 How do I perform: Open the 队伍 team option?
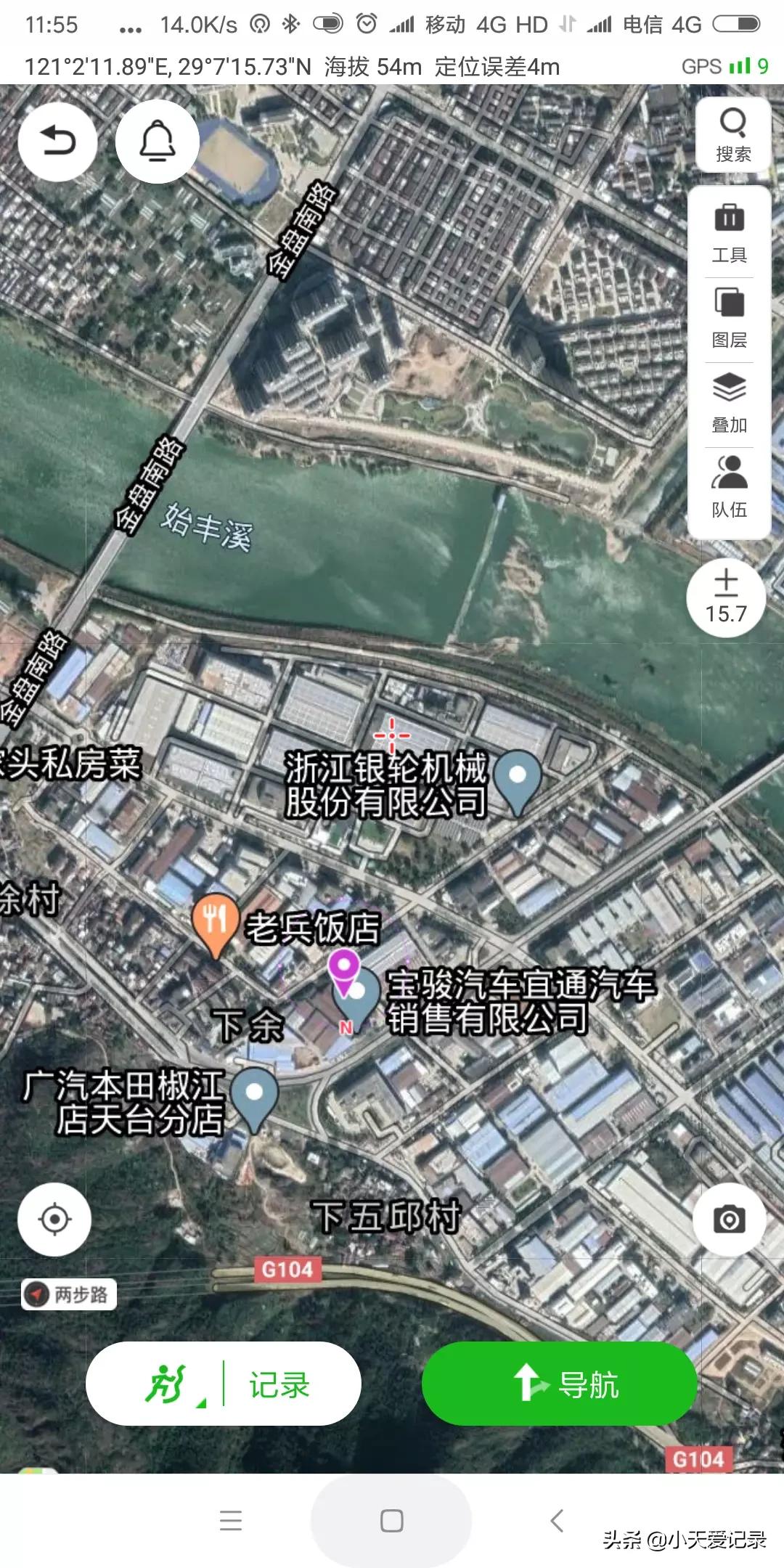[x=729, y=488]
